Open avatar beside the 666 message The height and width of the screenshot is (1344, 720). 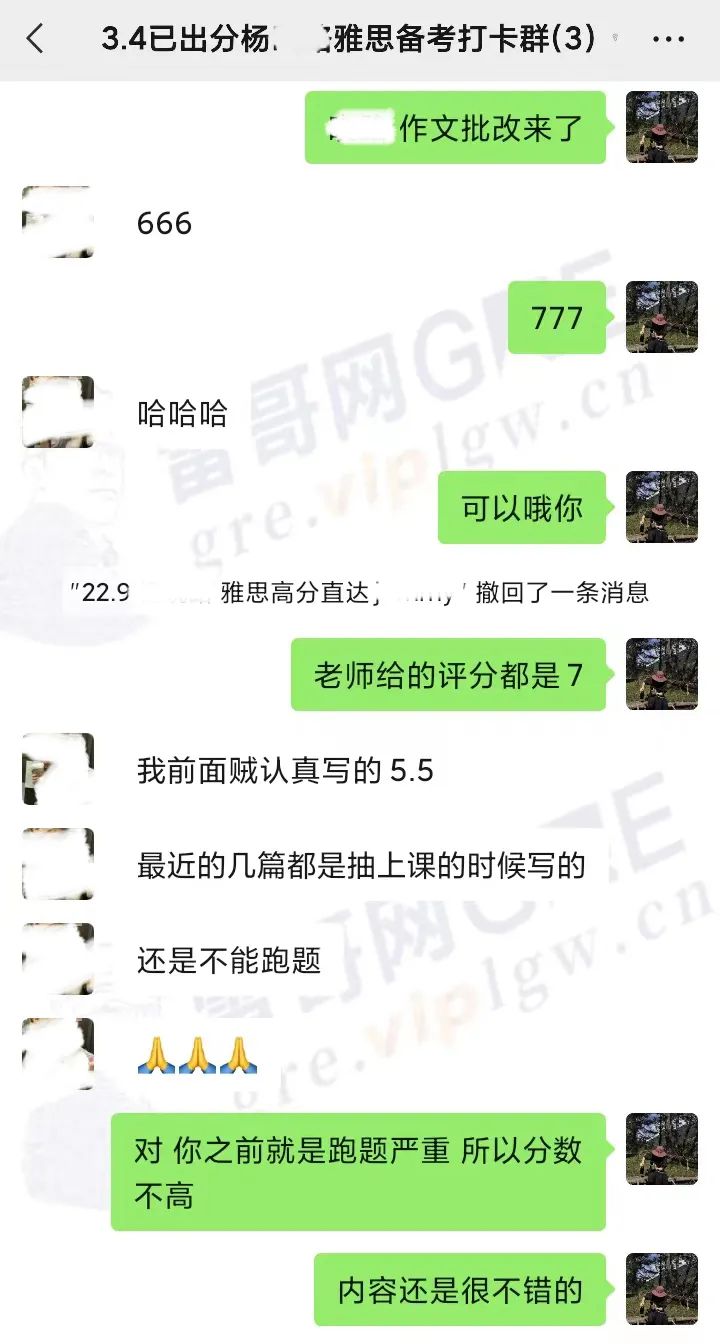pyautogui.click(x=58, y=222)
